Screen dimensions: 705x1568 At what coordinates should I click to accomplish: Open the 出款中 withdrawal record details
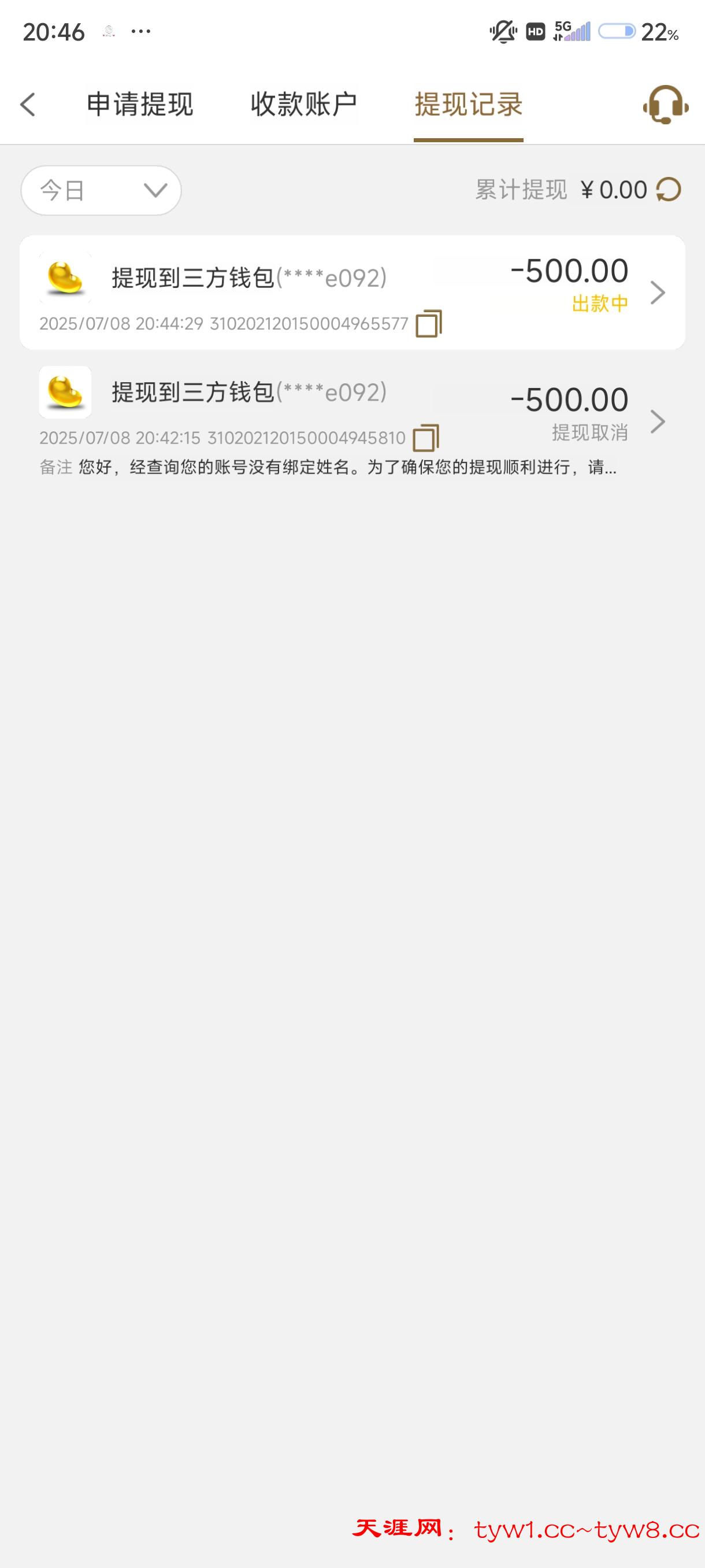coord(657,293)
